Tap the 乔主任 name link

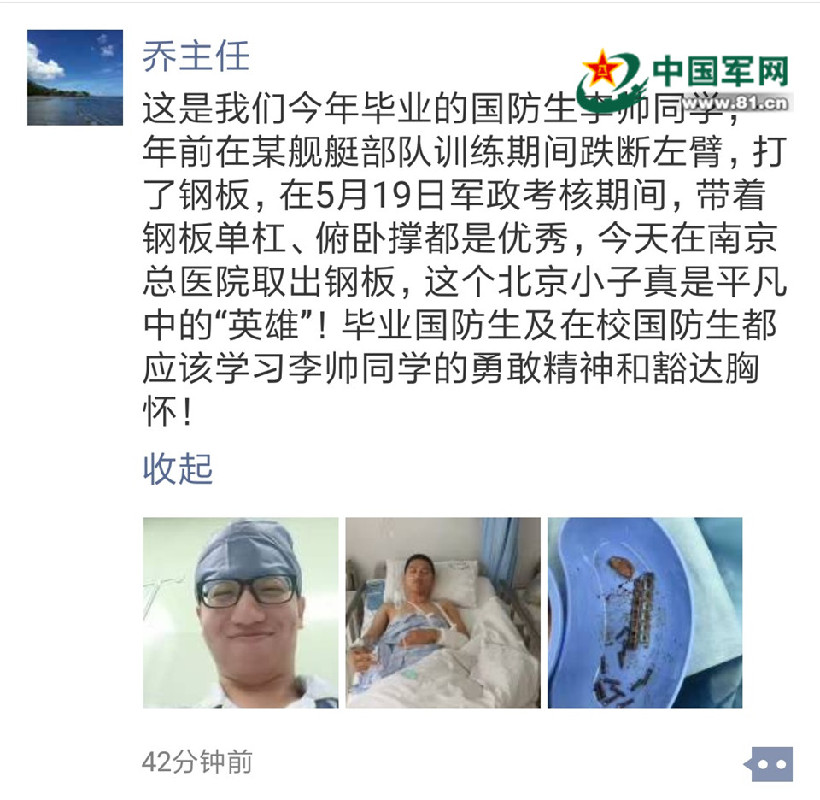pos(195,54)
